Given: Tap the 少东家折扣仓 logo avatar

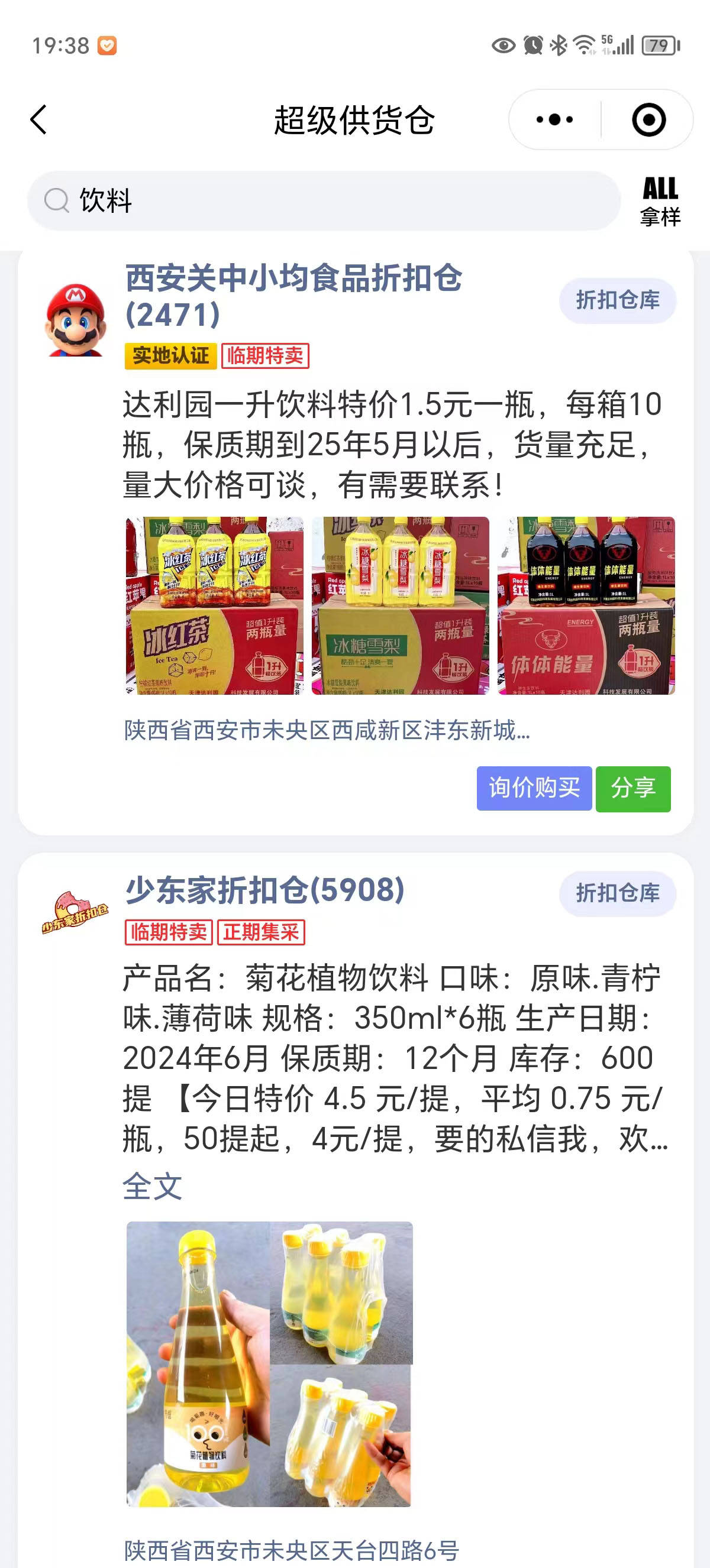Looking at the screenshot, I should (75, 912).
